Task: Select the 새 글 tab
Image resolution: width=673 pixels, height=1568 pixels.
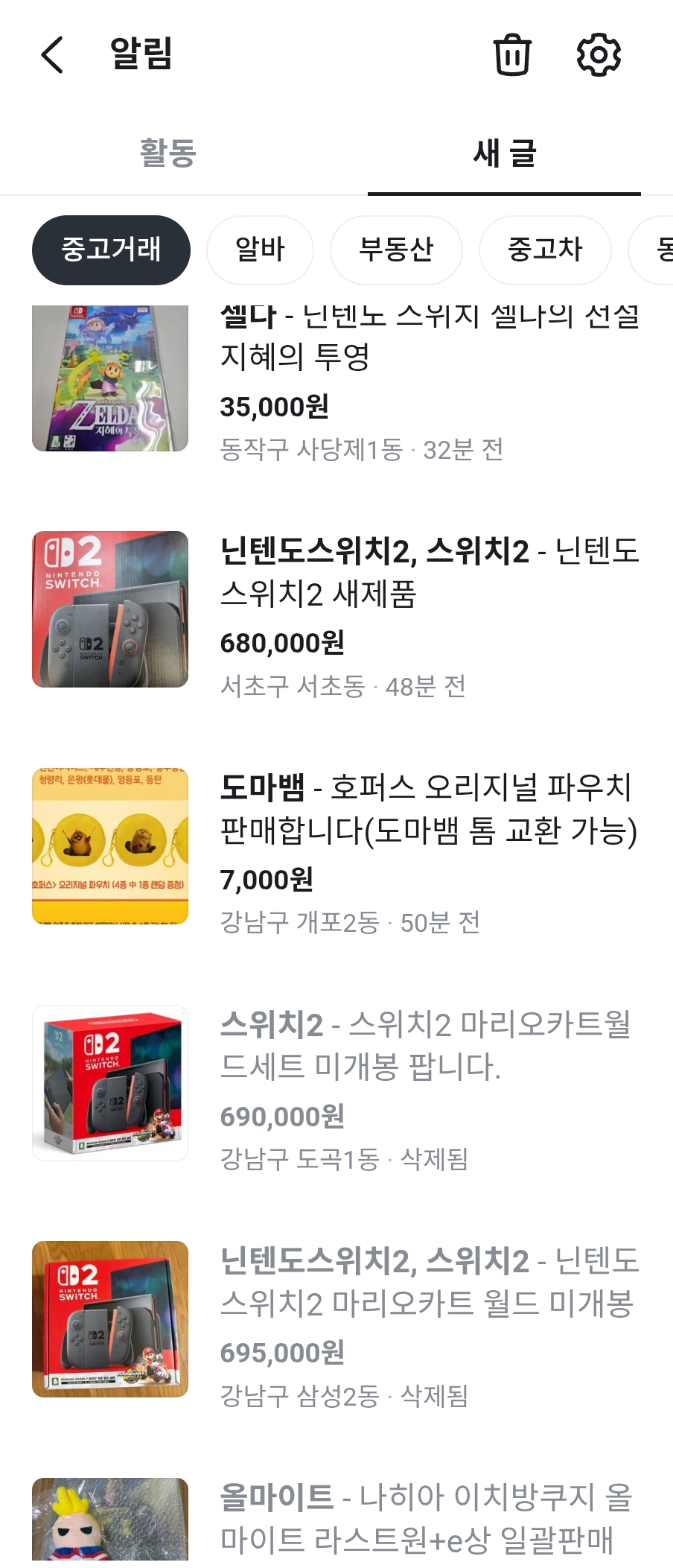Action: pyautogui.click(x=505, y=153)
